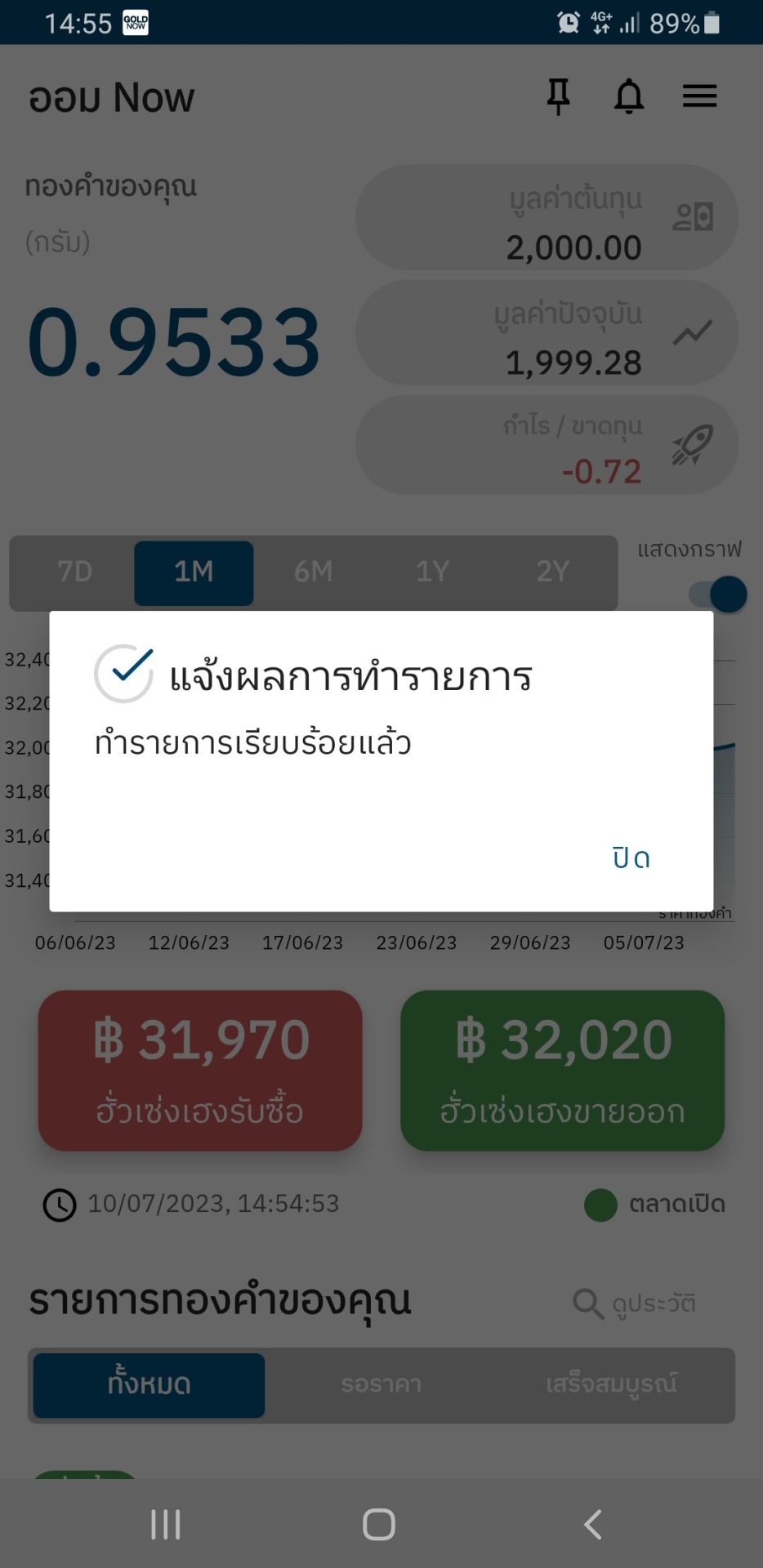Image resolution: width=763 pixels, height=1568 pixels.
Task: Tap the ฮั่วเซ่งเฮงรับซื้อ 31,970 button
Action: coord(200,1070)
